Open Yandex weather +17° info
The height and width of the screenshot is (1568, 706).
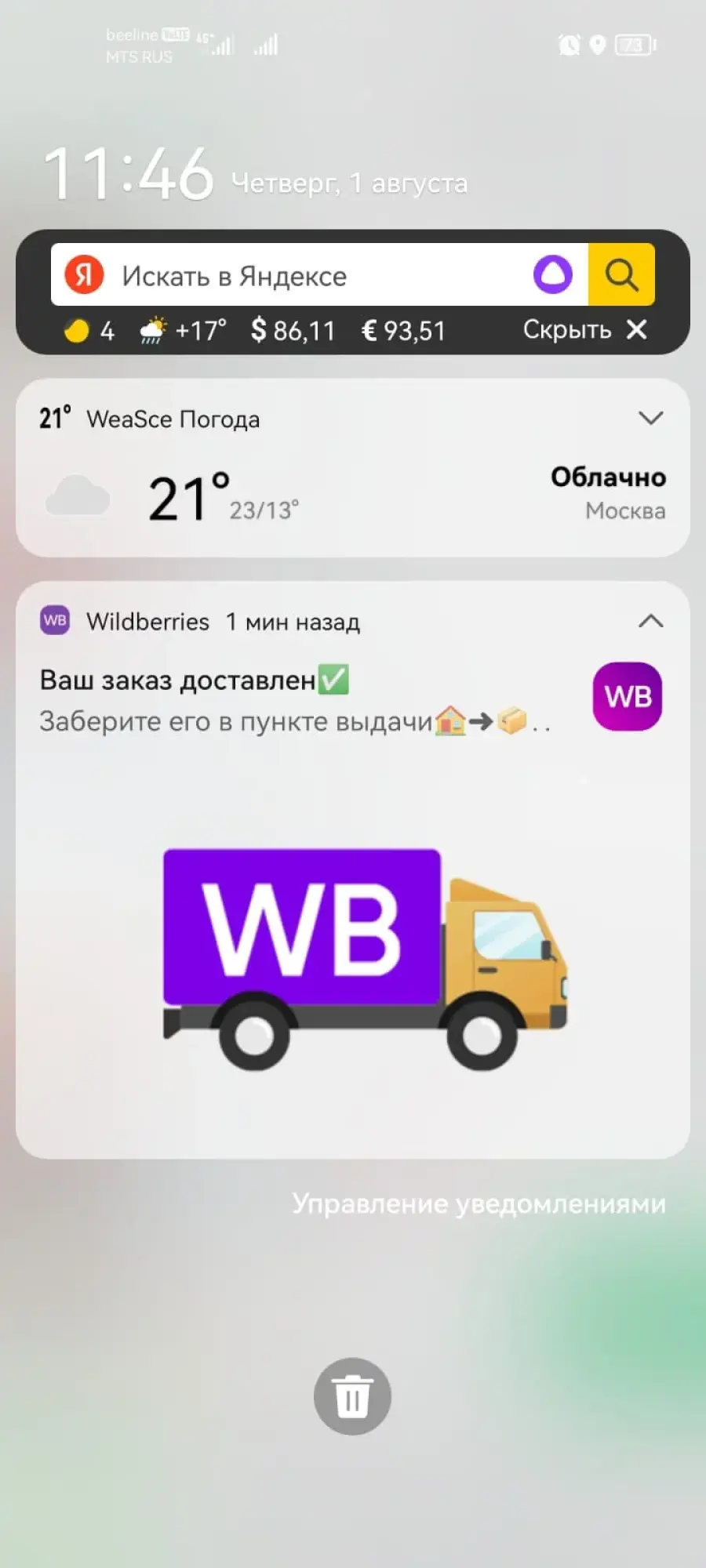tap(184, 330)
